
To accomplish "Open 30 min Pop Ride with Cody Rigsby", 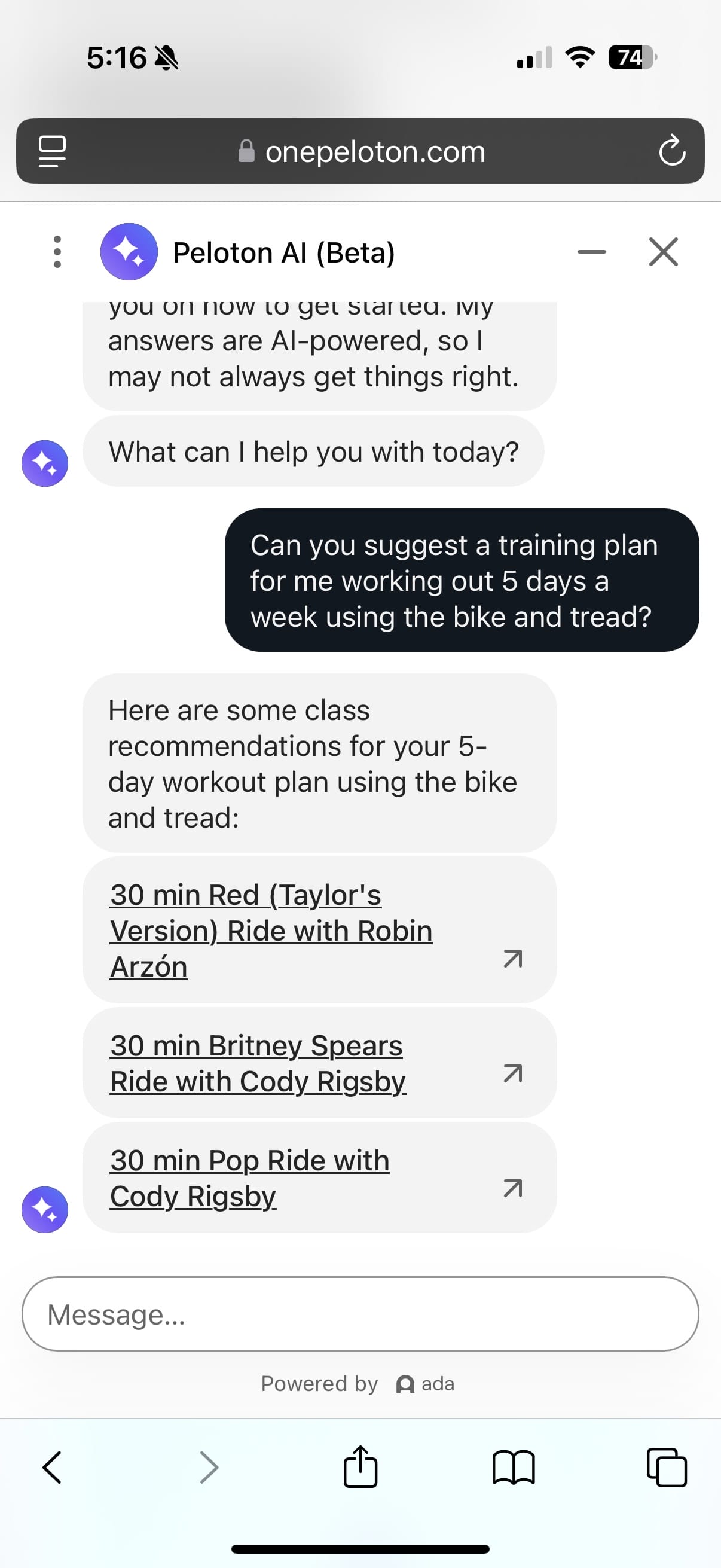I will coord(249,1177).
